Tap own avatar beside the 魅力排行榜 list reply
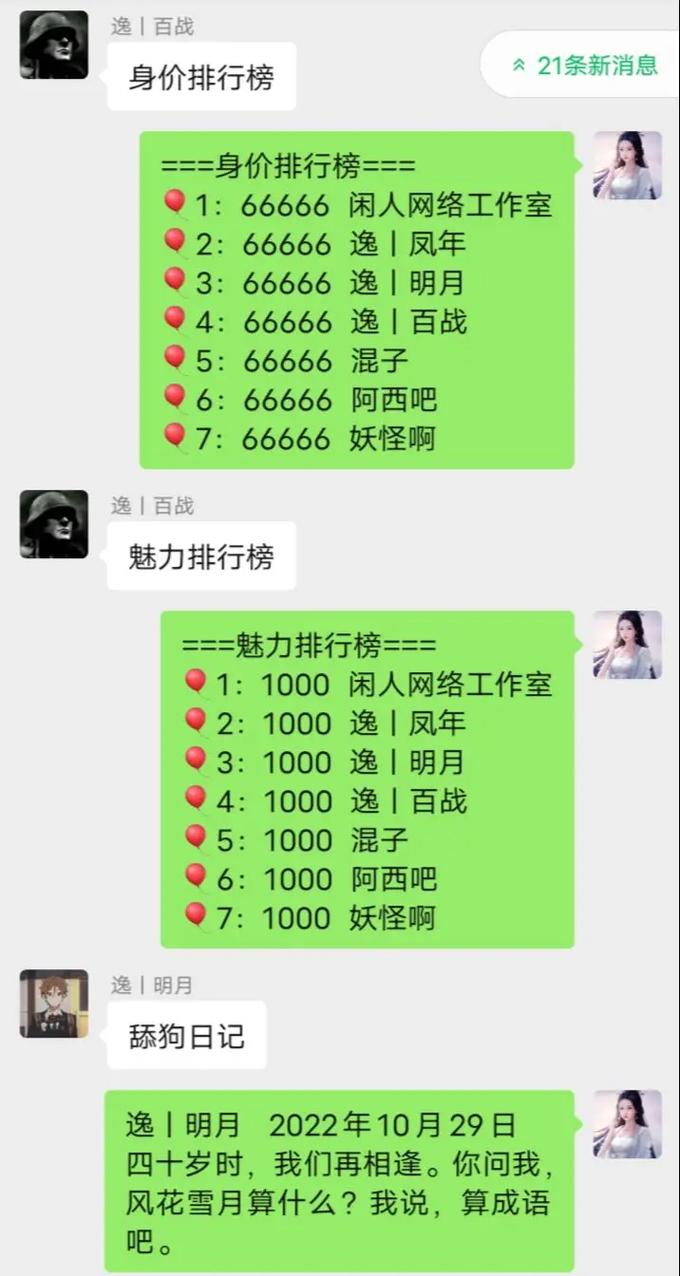Image resolution: width=680 pixels, height=1276 pixels. (627, 645)
